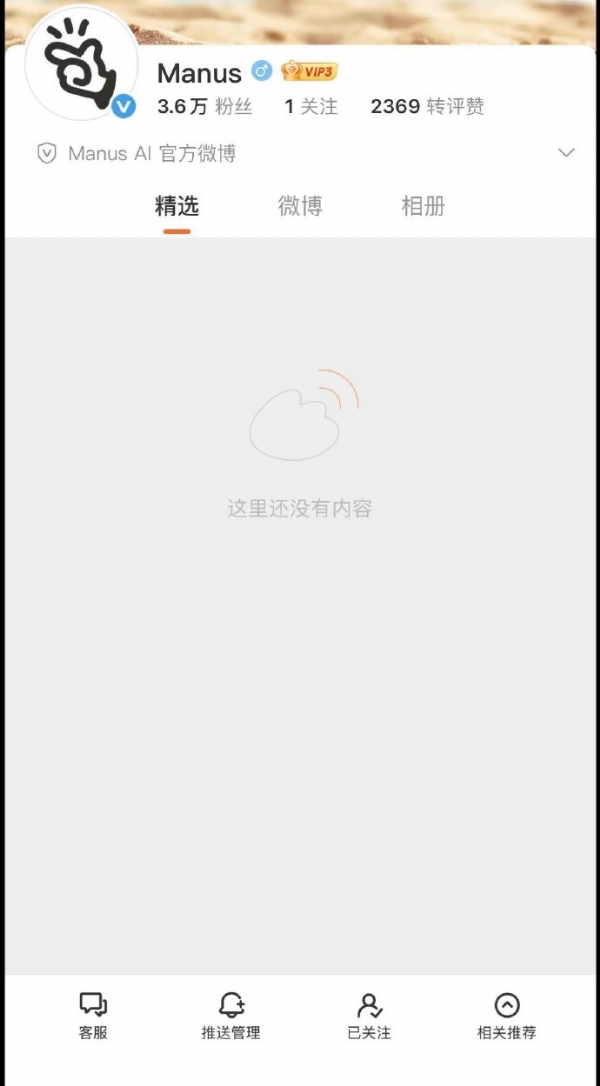This screenshot has height=1086, width=600.
Task: View the 3.6万 粉丝 followers list
Action: pyautogui.click(x=205, y=107)
